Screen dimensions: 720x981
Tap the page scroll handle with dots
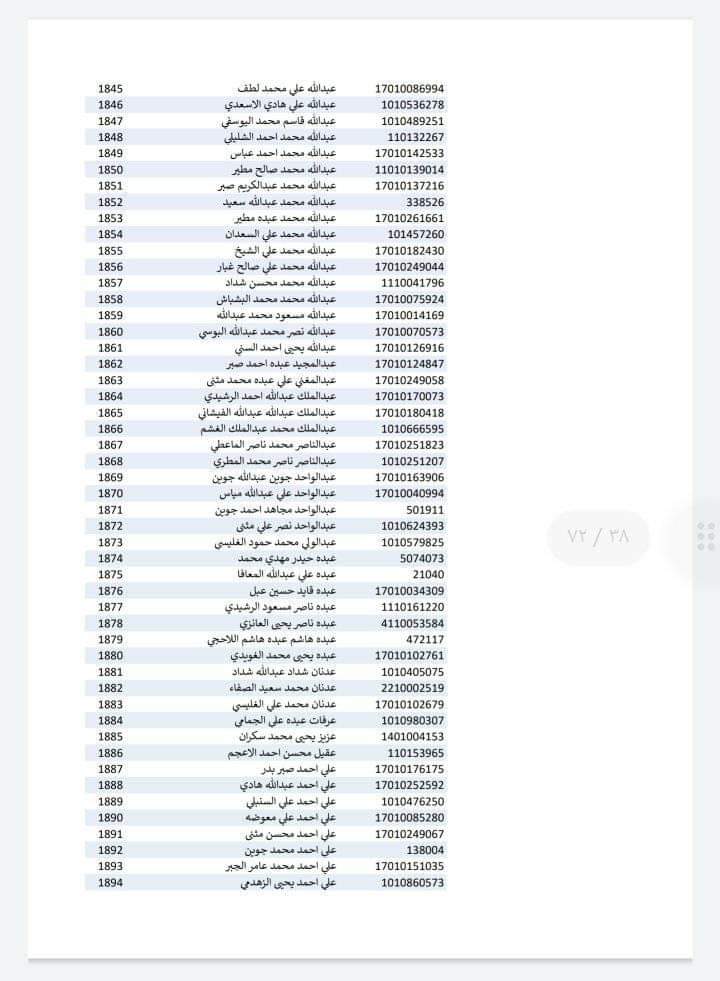click(x=706, y=536)
